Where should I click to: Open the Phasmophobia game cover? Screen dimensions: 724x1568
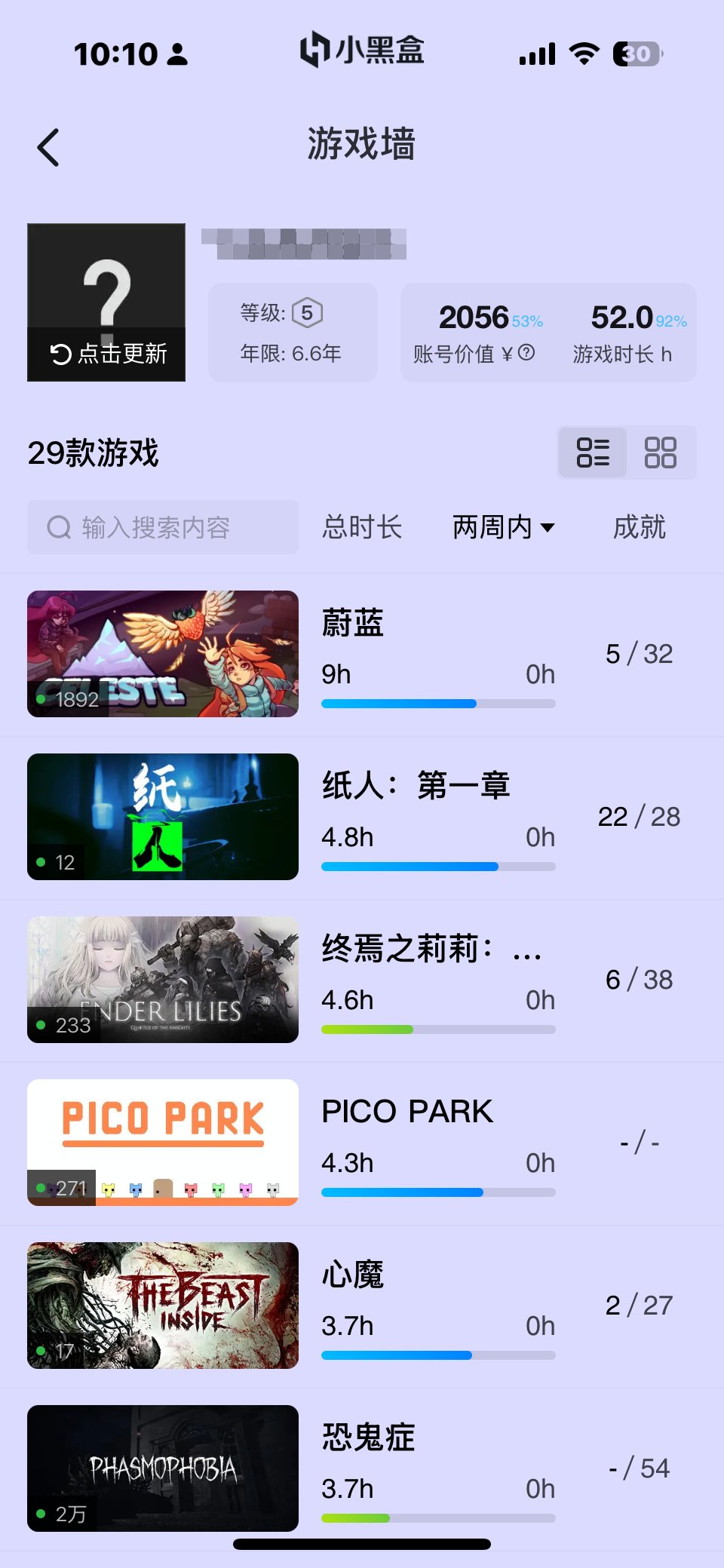point(162,1468)
